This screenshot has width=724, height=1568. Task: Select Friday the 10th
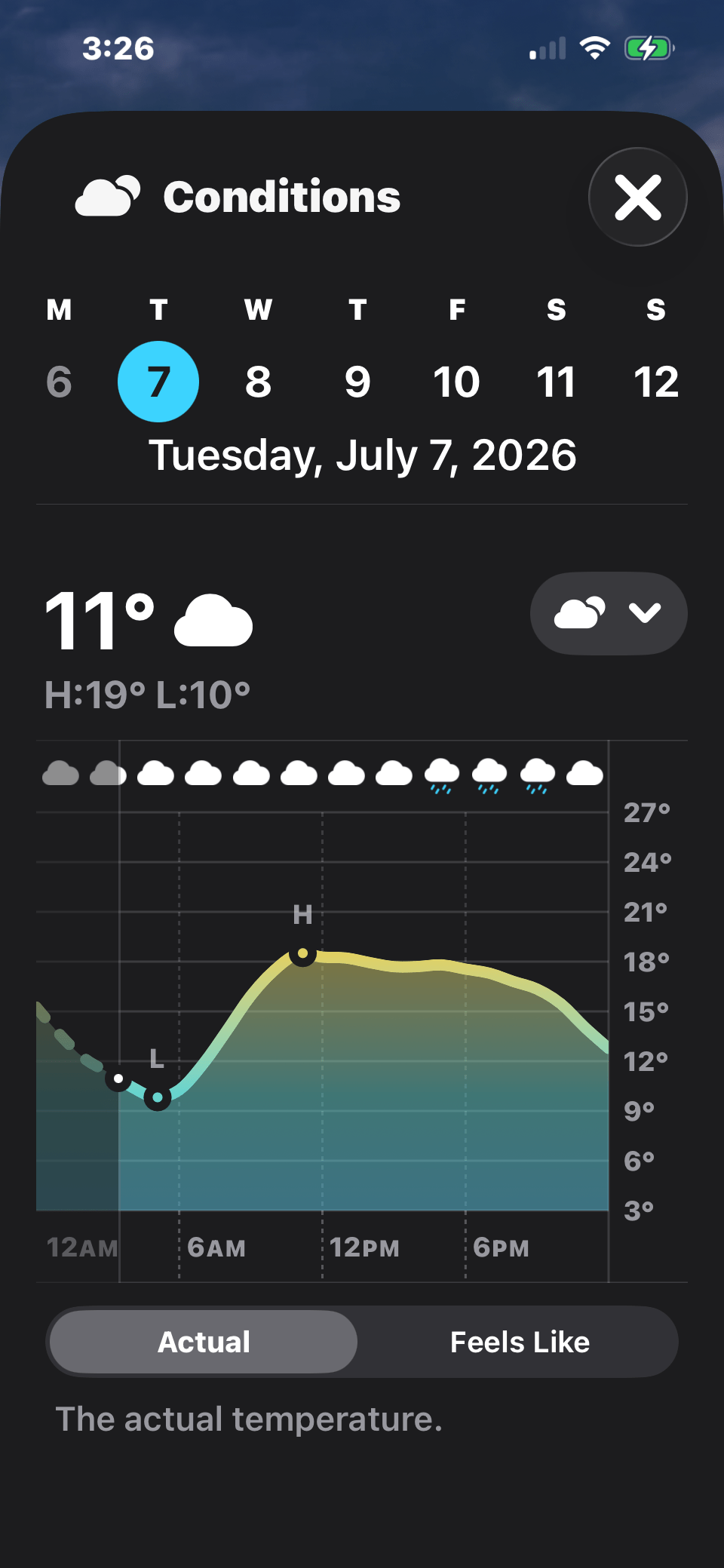(457, 382)
